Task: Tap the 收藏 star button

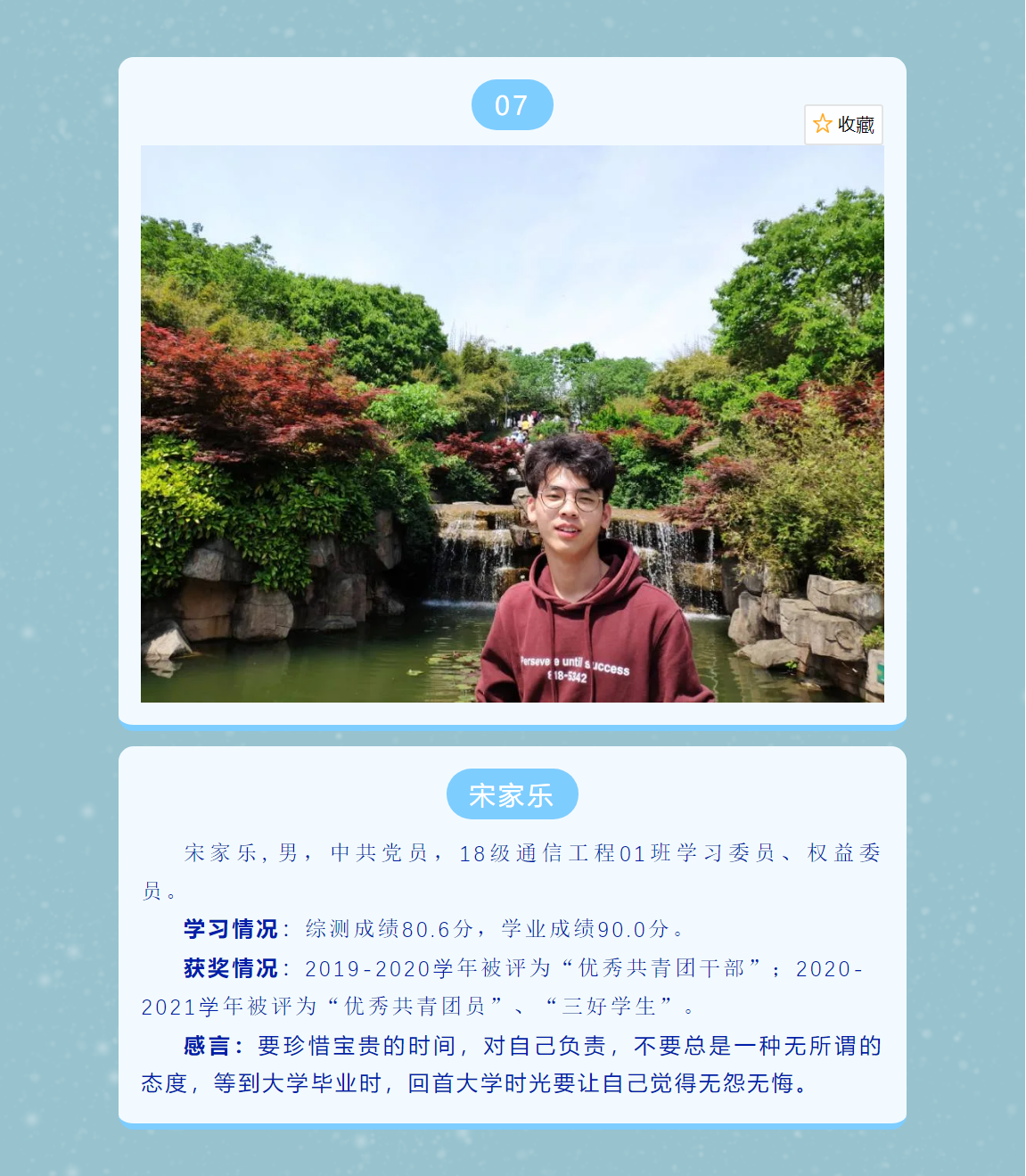Action: pos(843,125)
